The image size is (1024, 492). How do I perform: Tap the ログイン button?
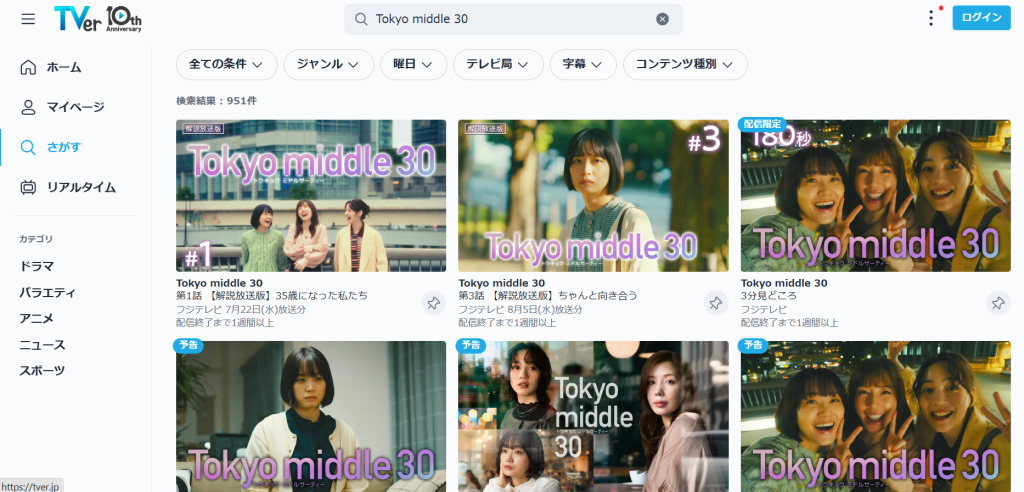tap(982, 18)
